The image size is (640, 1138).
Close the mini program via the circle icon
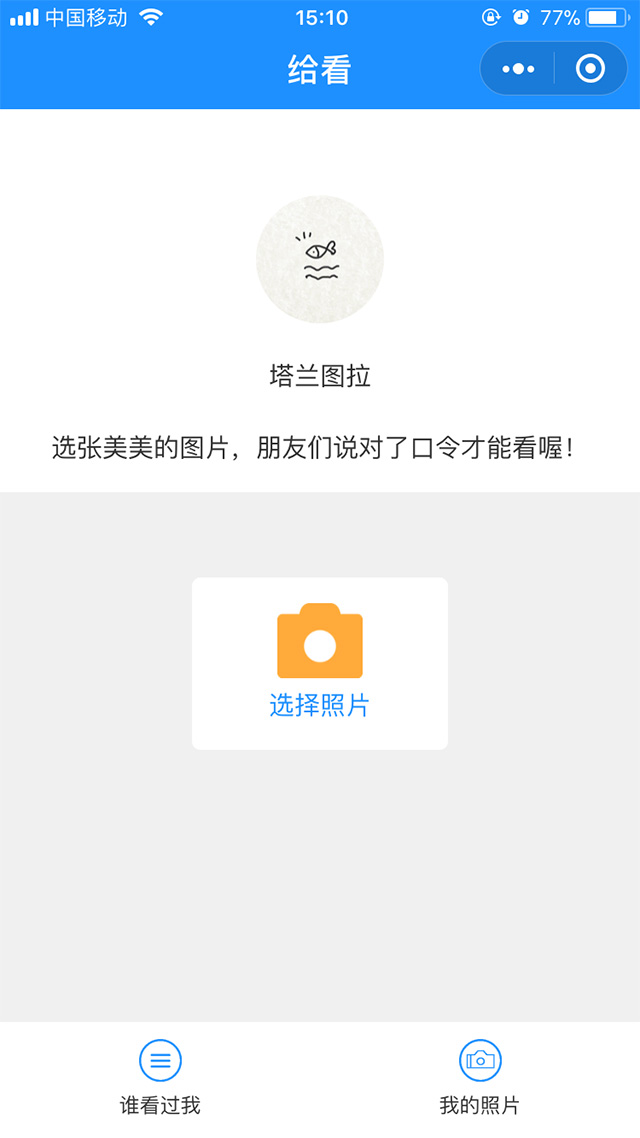pyautogui.click(x=591, y=69)
